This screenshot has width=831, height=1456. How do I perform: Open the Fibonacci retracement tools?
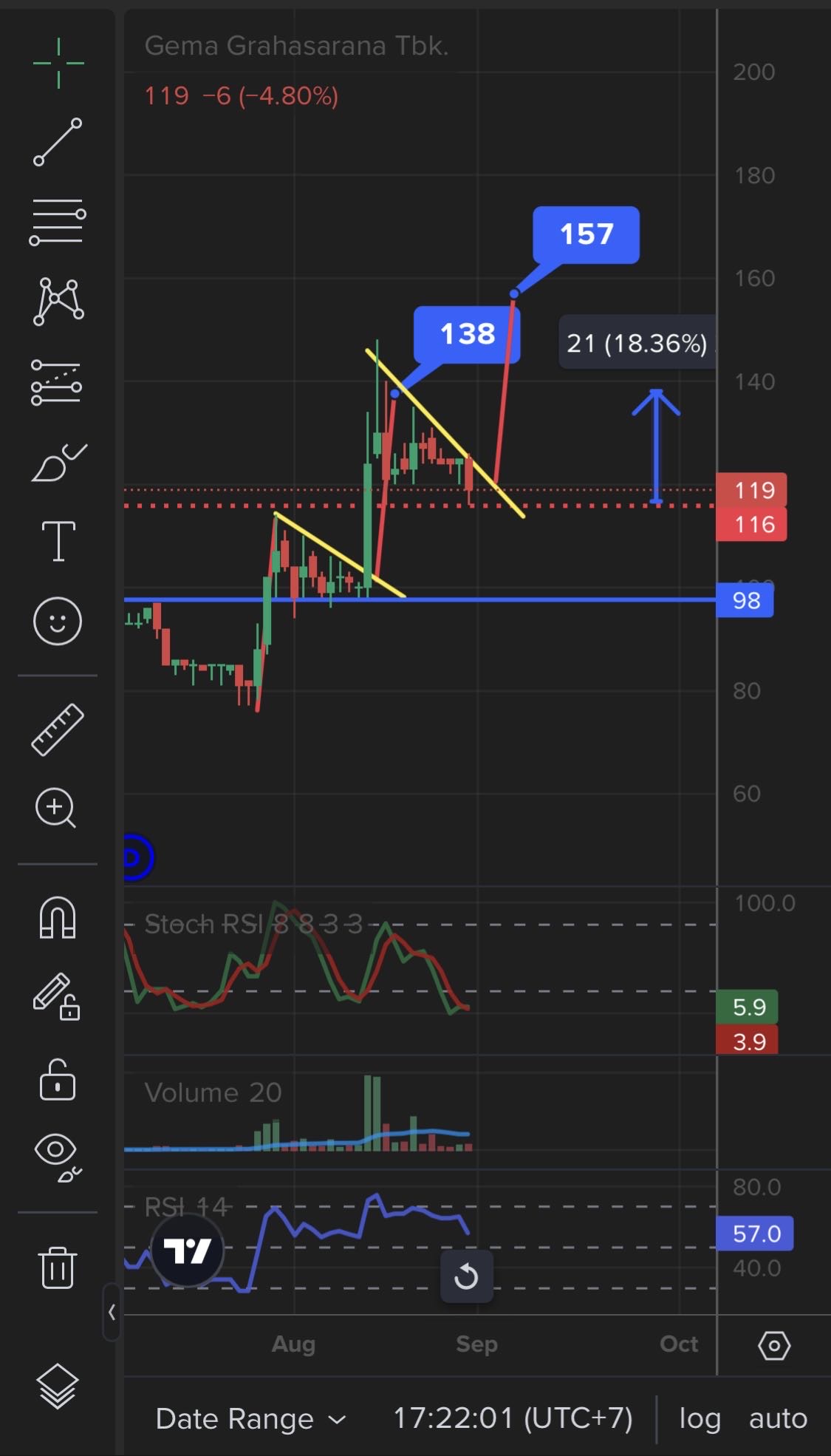click(58, 222)
